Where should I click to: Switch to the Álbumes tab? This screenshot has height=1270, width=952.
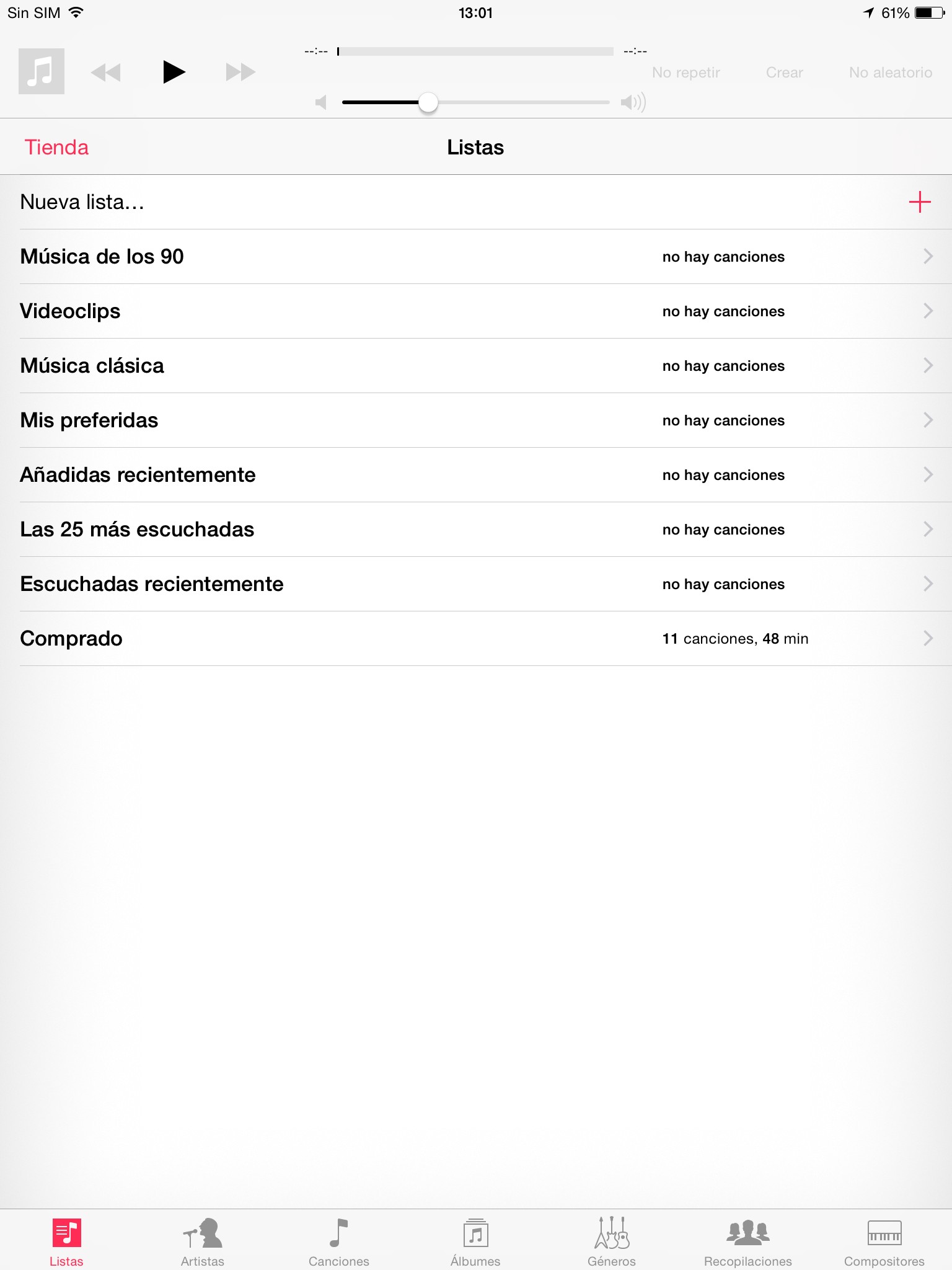[x=475, y=1241]
